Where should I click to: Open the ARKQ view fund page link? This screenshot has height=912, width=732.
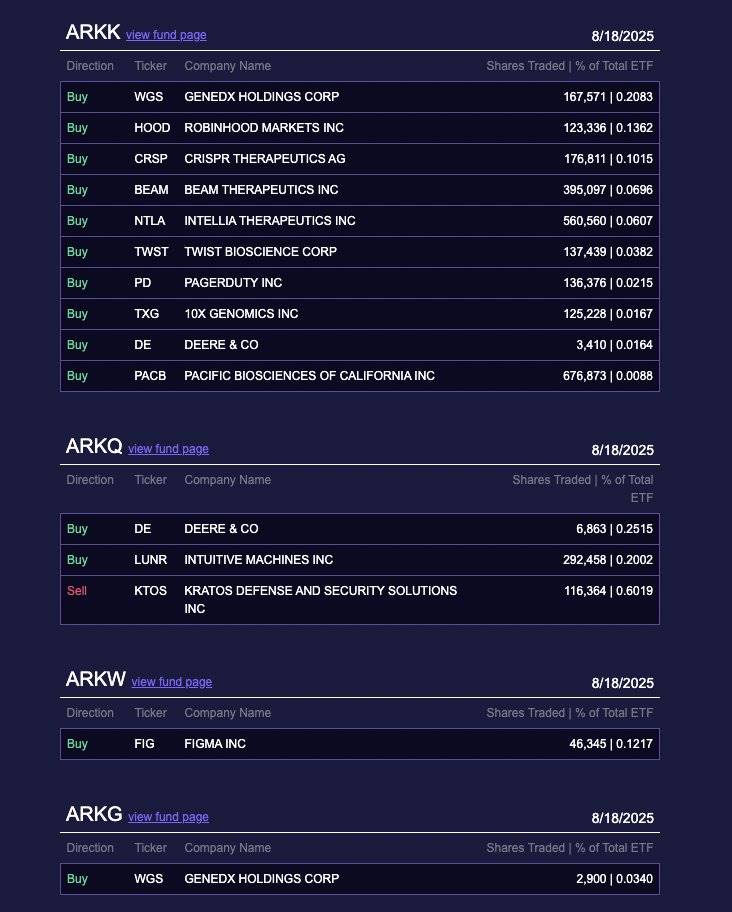pos(168,449)
